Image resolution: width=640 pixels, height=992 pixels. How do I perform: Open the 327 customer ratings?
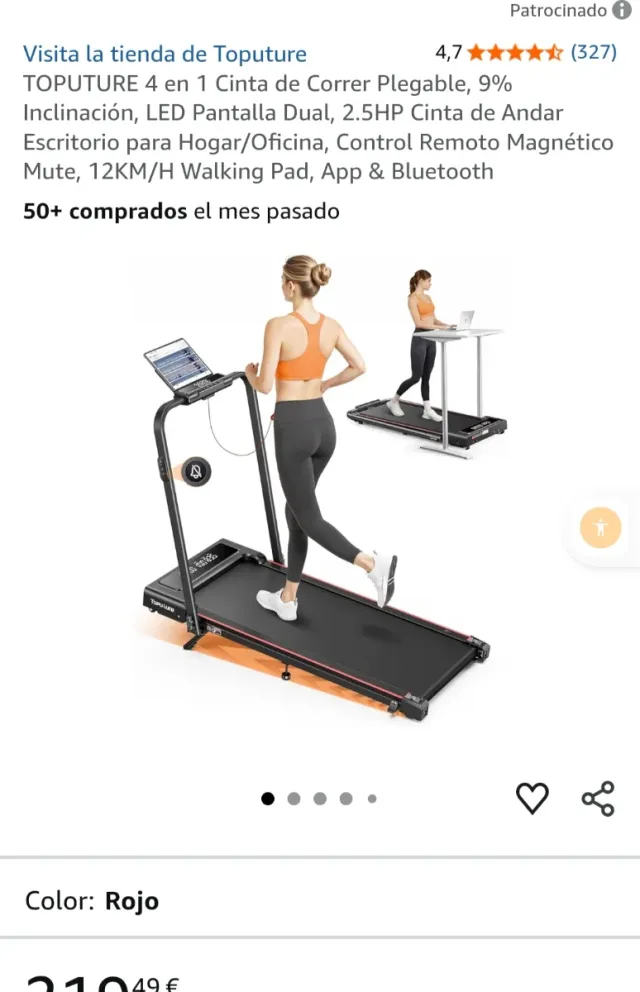coord(593,52)
